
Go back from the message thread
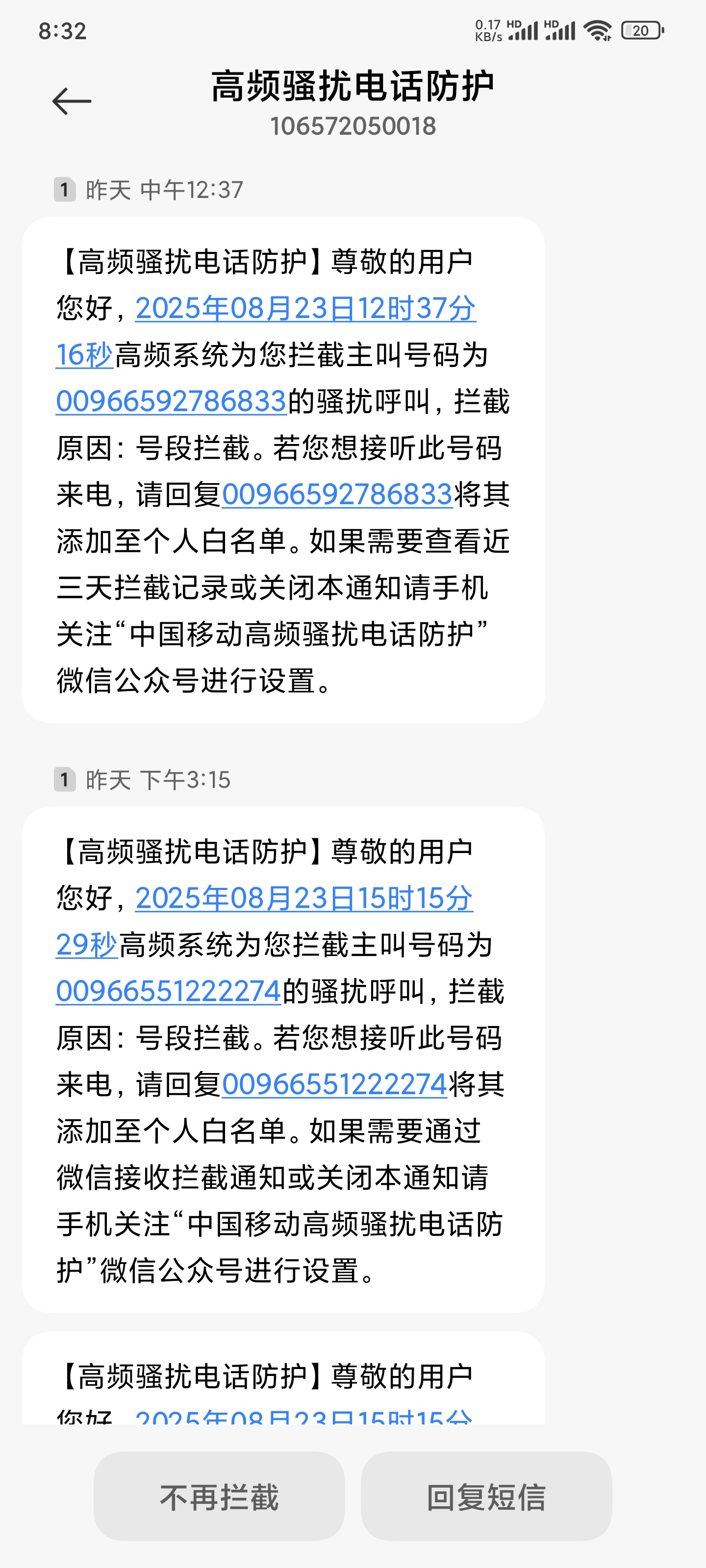coord(72,101)
